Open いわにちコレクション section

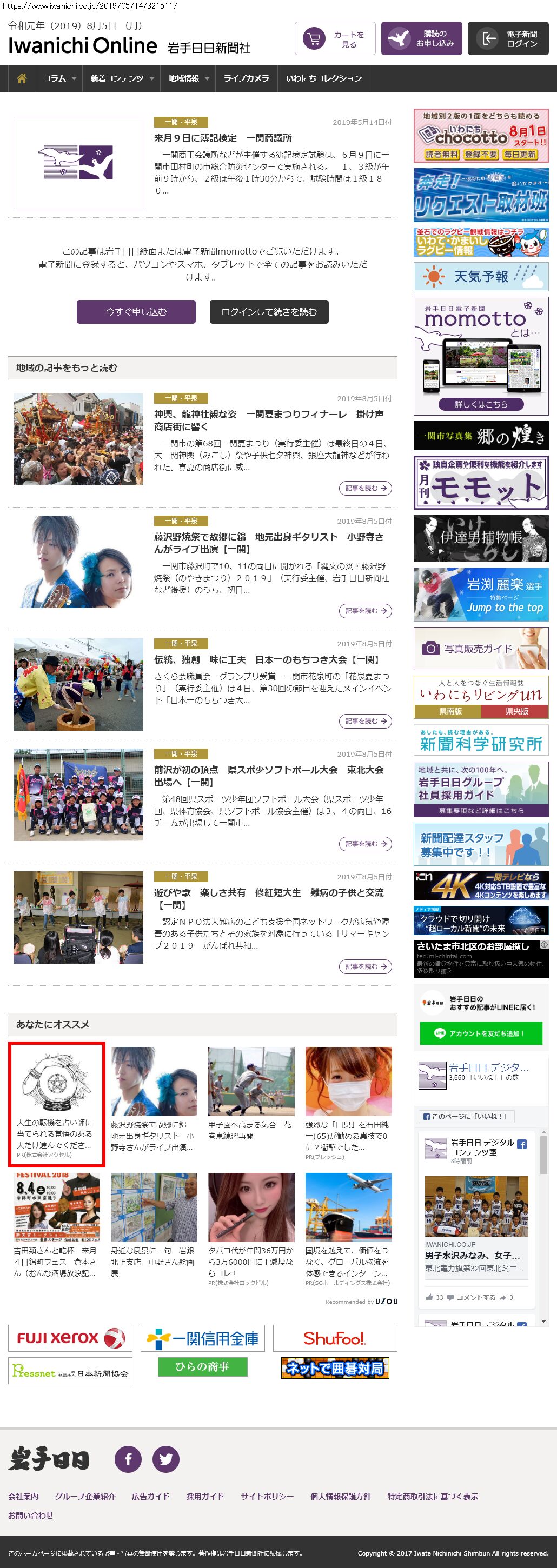pos(323,78)
